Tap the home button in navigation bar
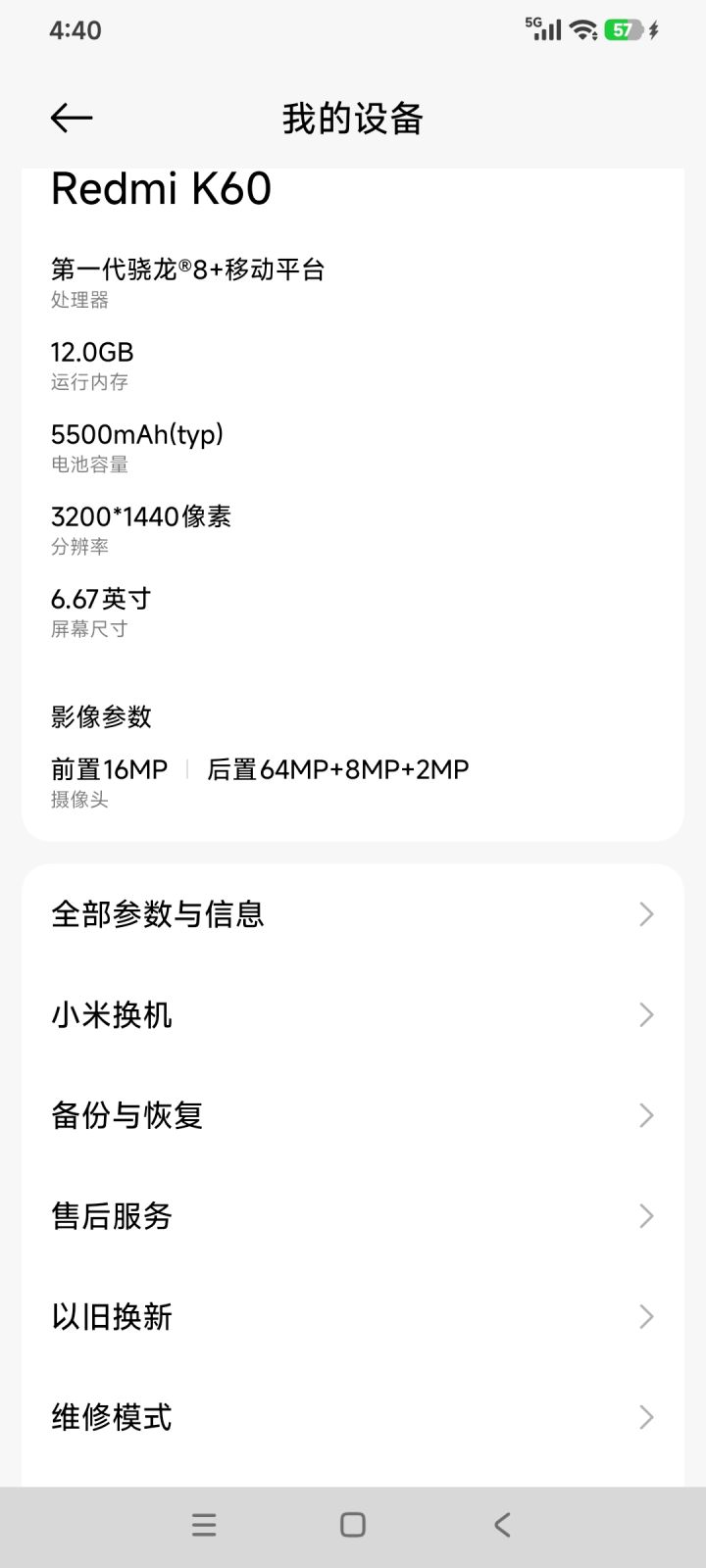This screenshot has width=706, height=1568. [x=352, y=1524]
